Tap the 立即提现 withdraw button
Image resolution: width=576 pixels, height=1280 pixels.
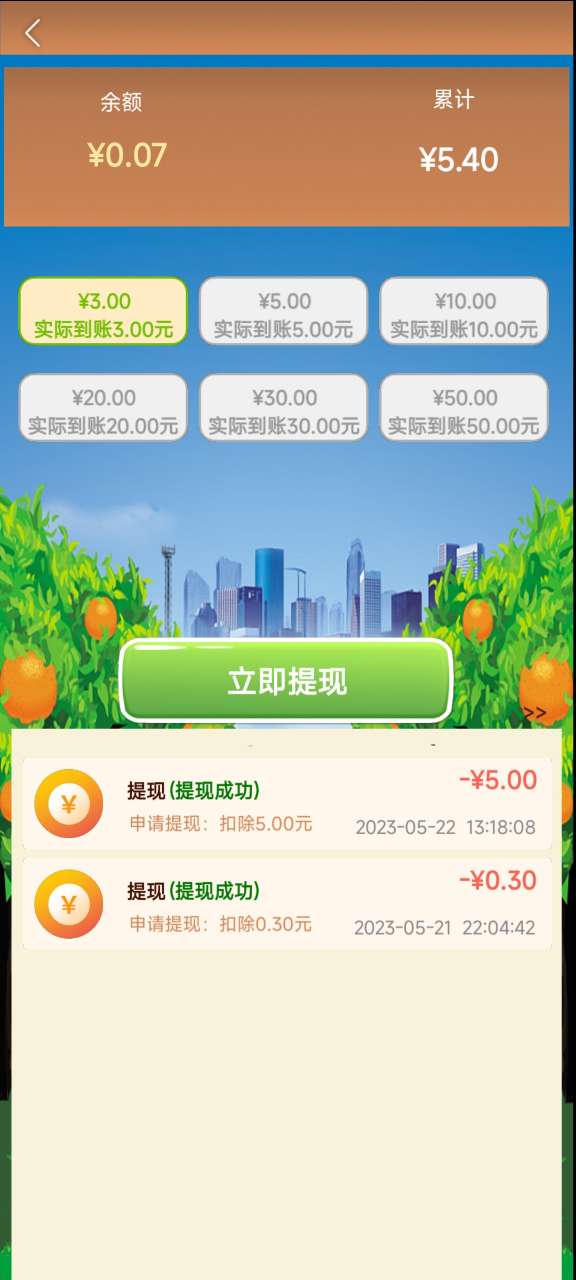(287, 681)
